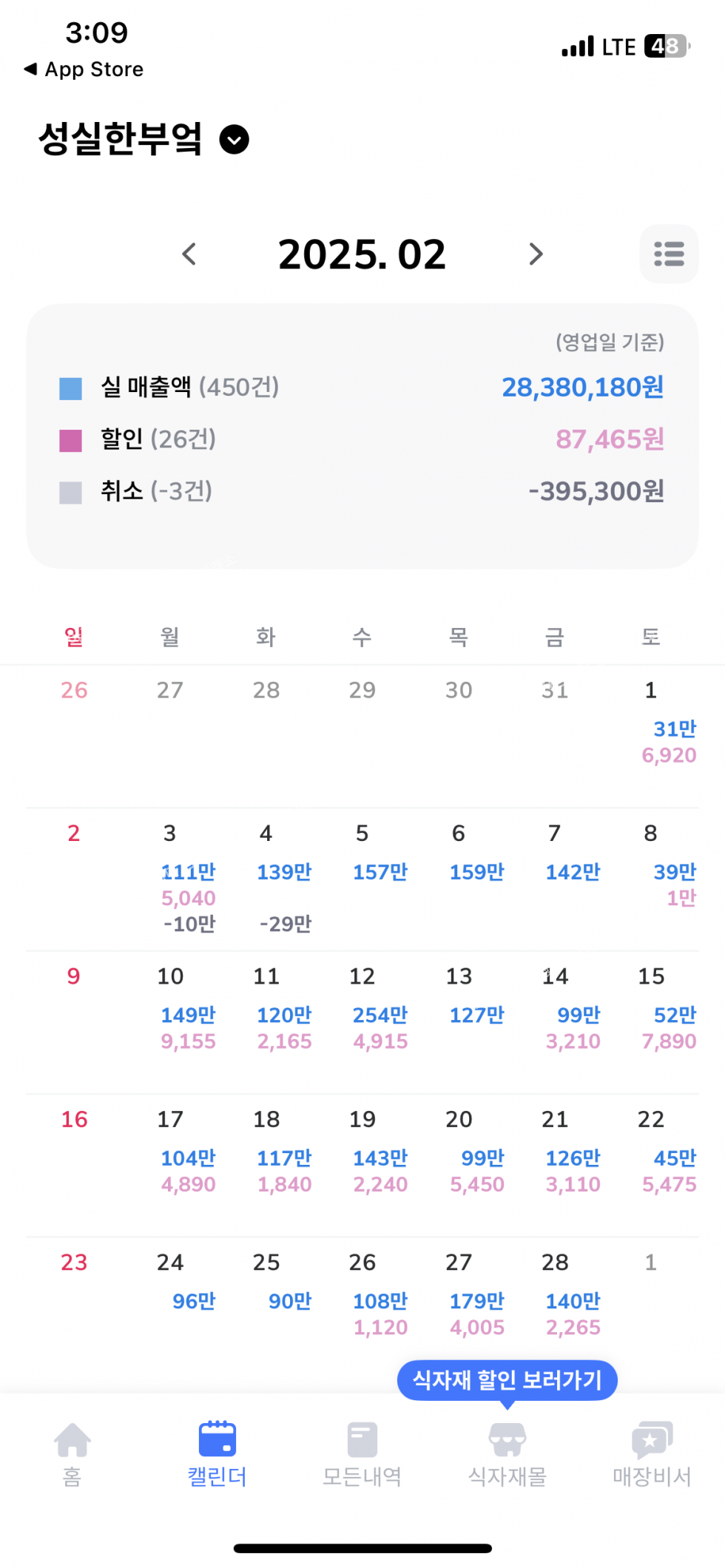The image size is (725, 1568).
Task: Return to App Store via back link
Action: [84, 70]
